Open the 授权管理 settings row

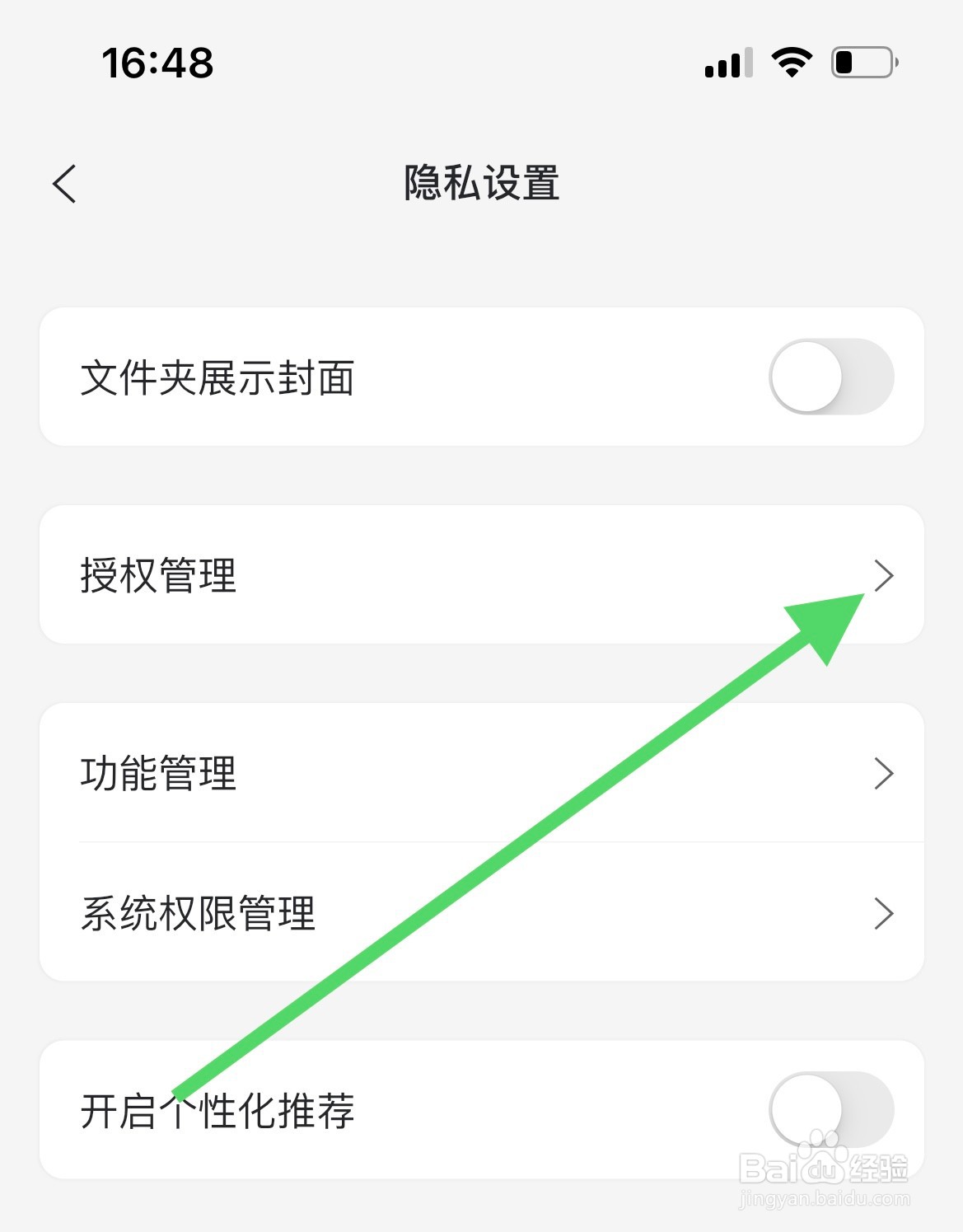click(330, 577)
